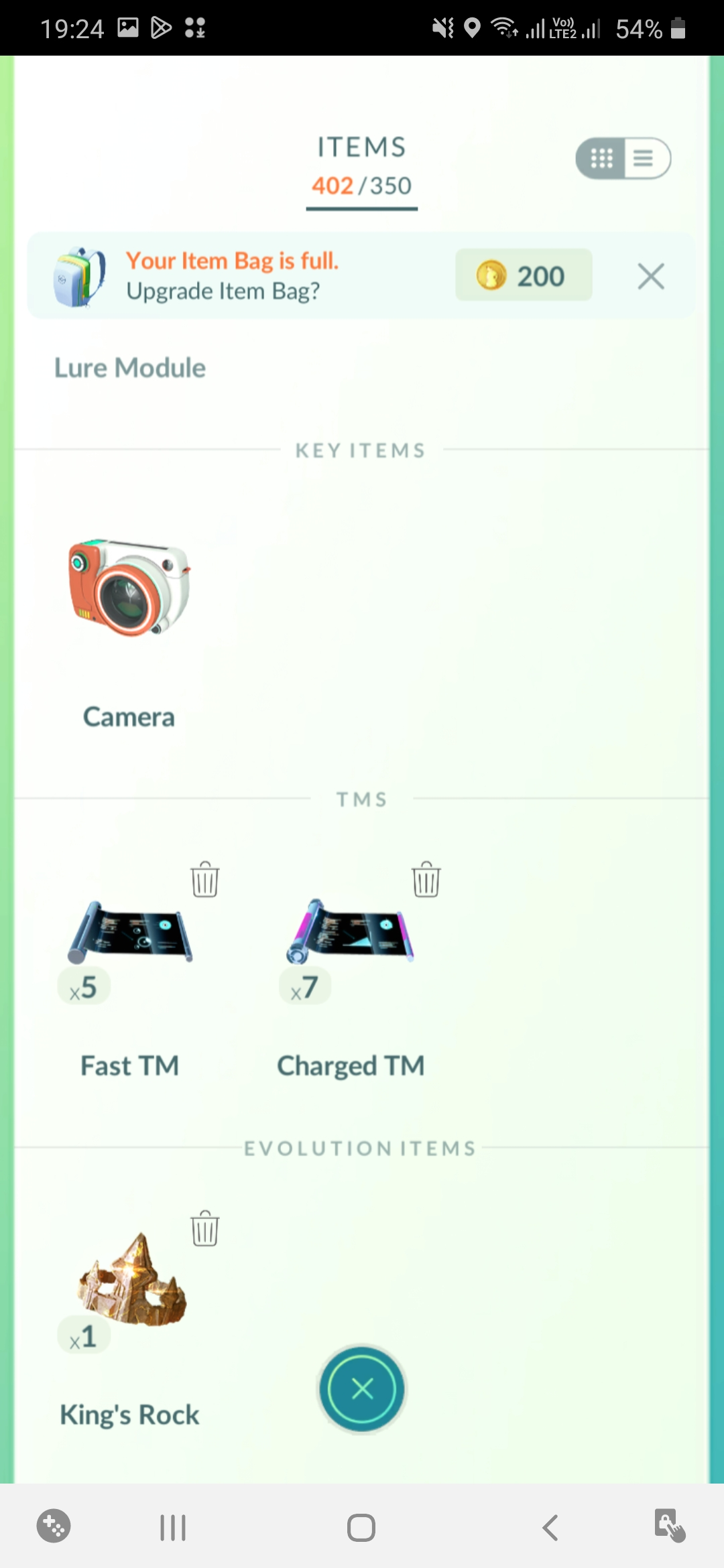724x1568 pixels.
Task: Select the Fast TM item
Action: point(129,933)
